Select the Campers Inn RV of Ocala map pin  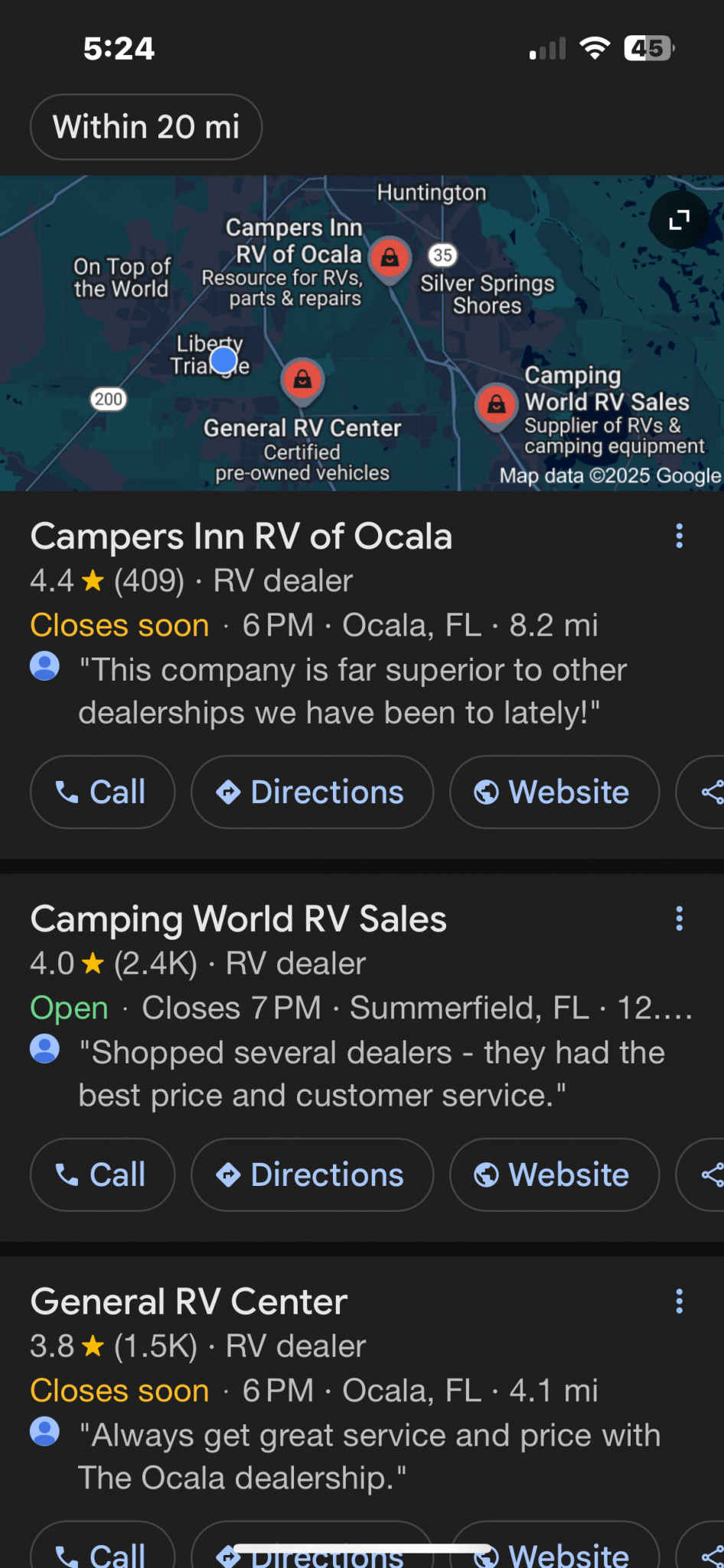tap(390, 259)
